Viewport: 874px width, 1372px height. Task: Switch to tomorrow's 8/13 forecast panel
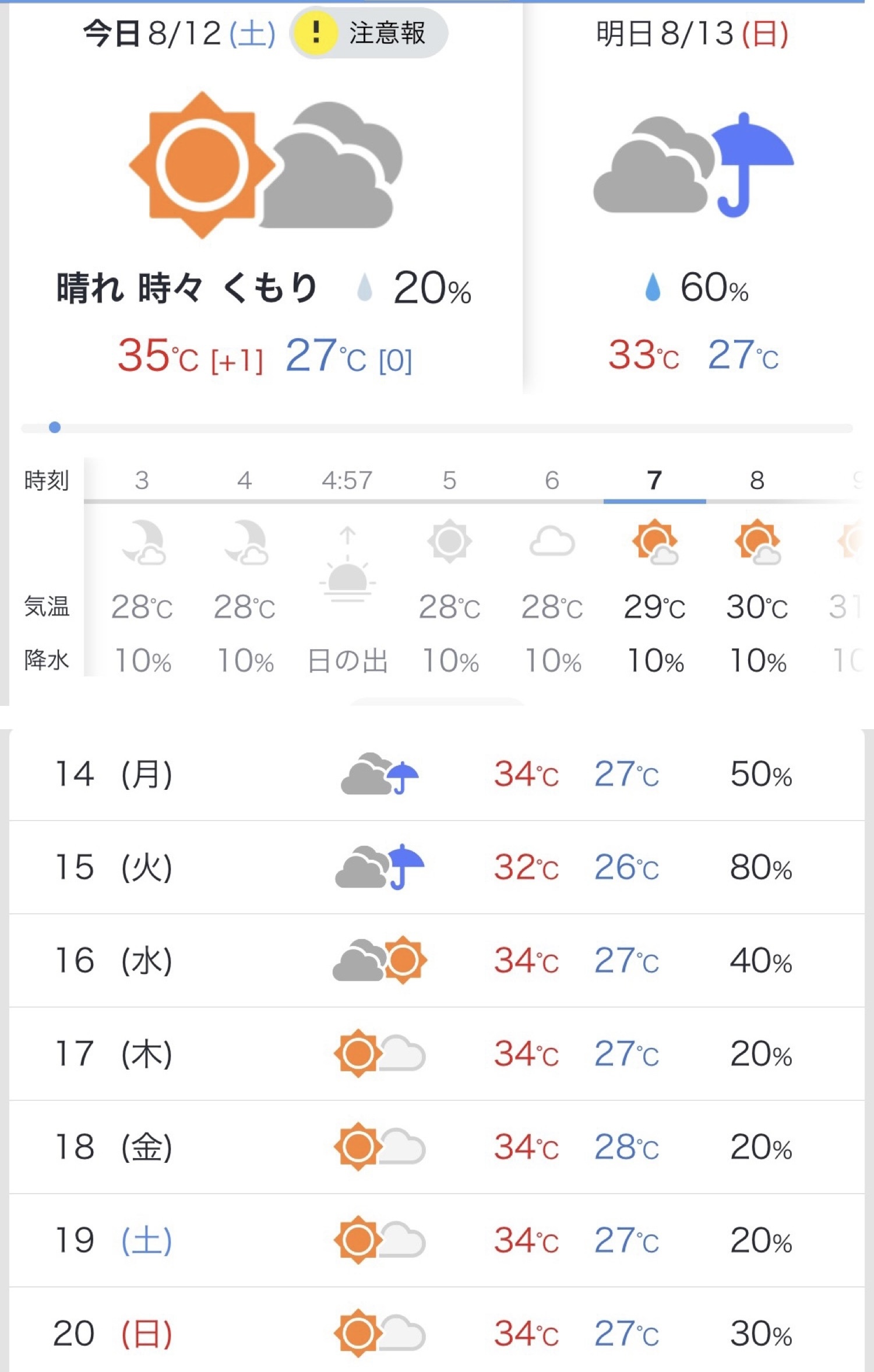[692, 198]
